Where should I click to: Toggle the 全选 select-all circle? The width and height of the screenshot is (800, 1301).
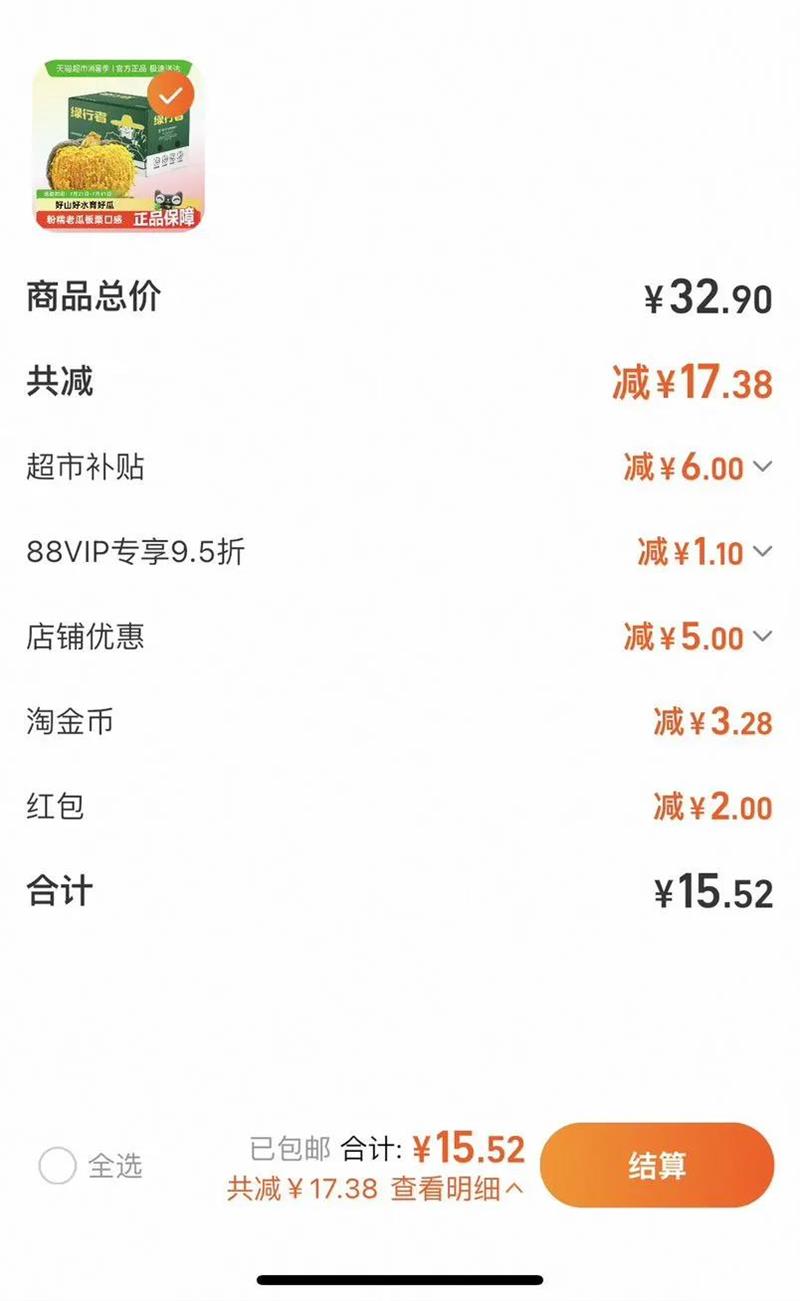[x=58, y=1165]
